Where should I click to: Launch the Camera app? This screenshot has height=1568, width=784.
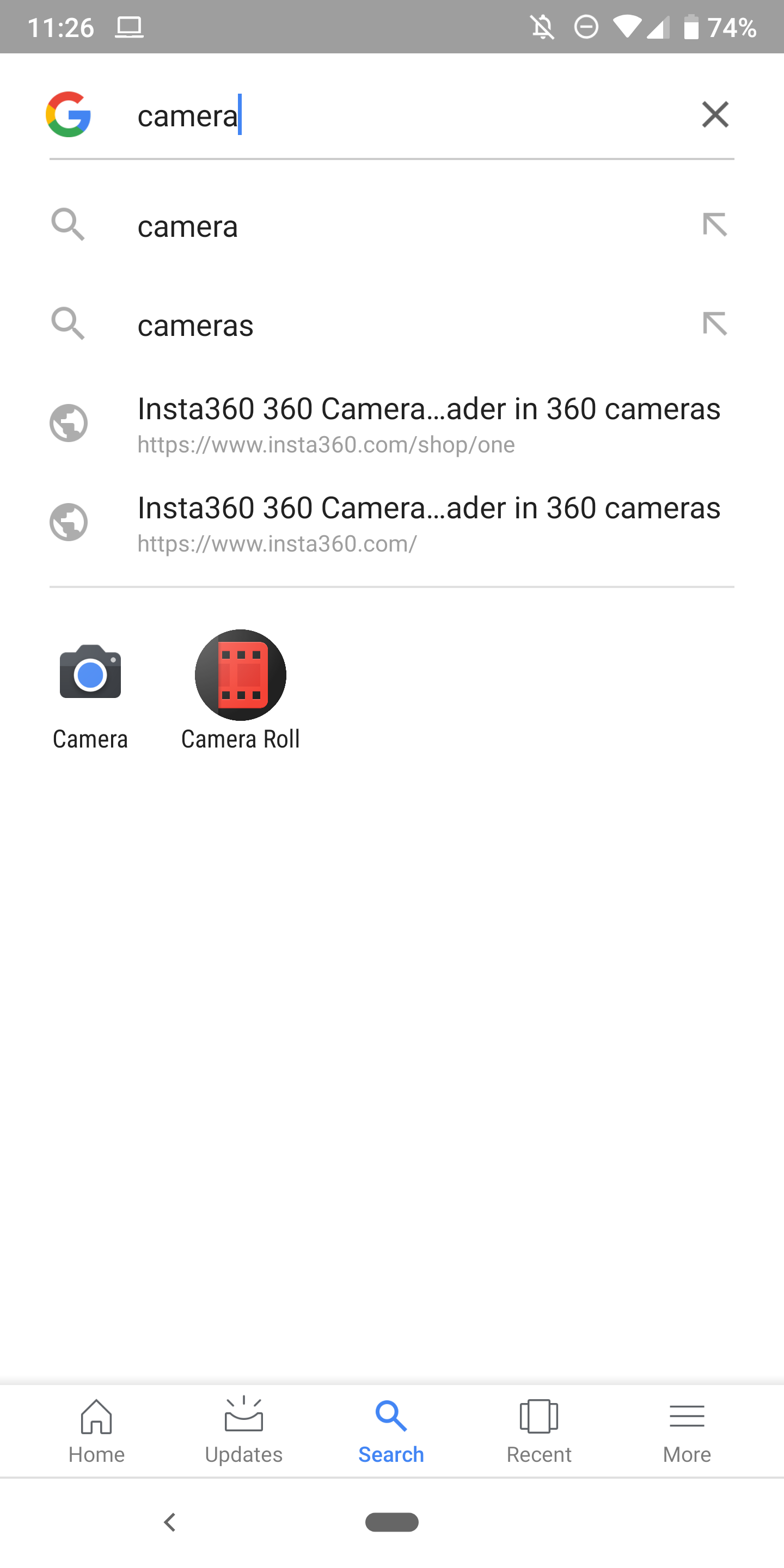tap(90, 690)
